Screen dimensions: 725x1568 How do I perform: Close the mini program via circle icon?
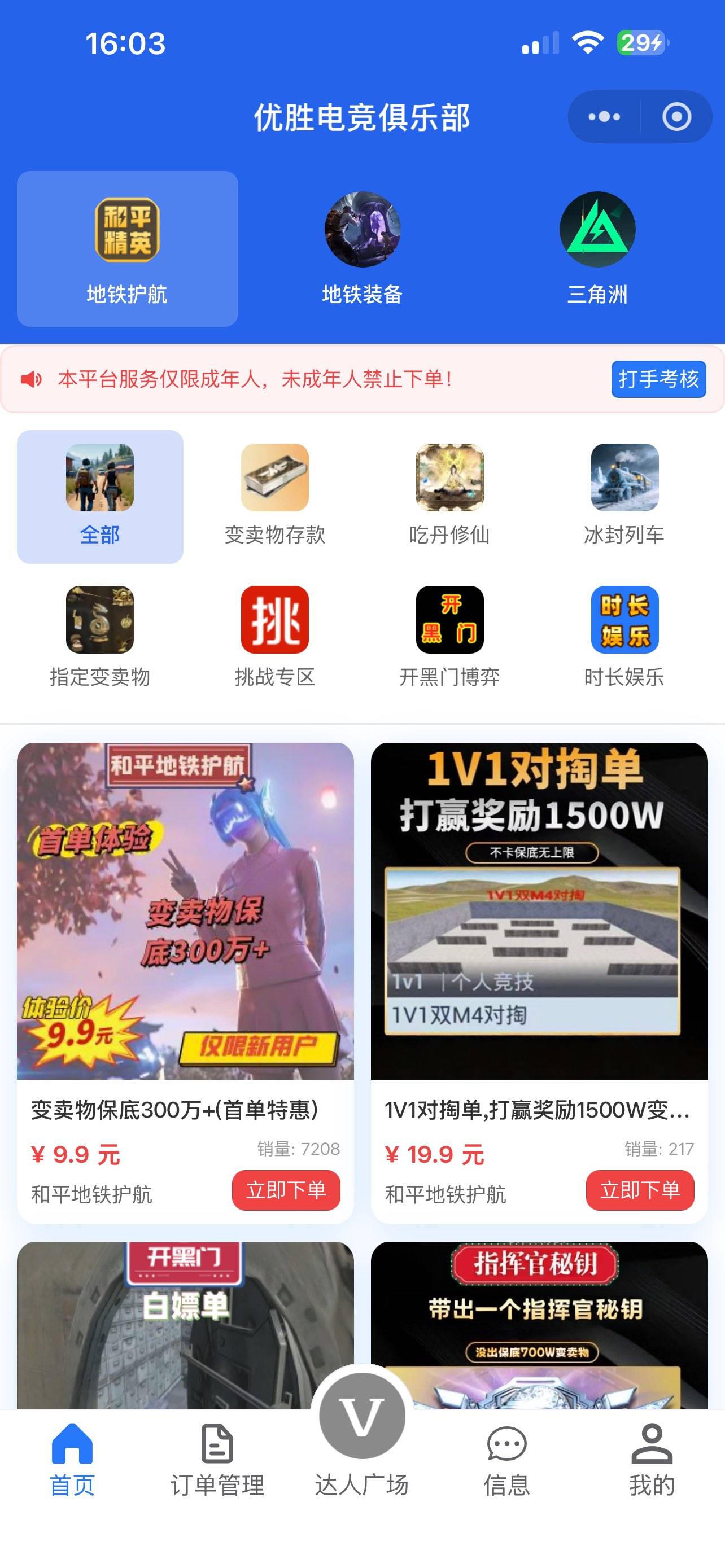tap(676, 117)
